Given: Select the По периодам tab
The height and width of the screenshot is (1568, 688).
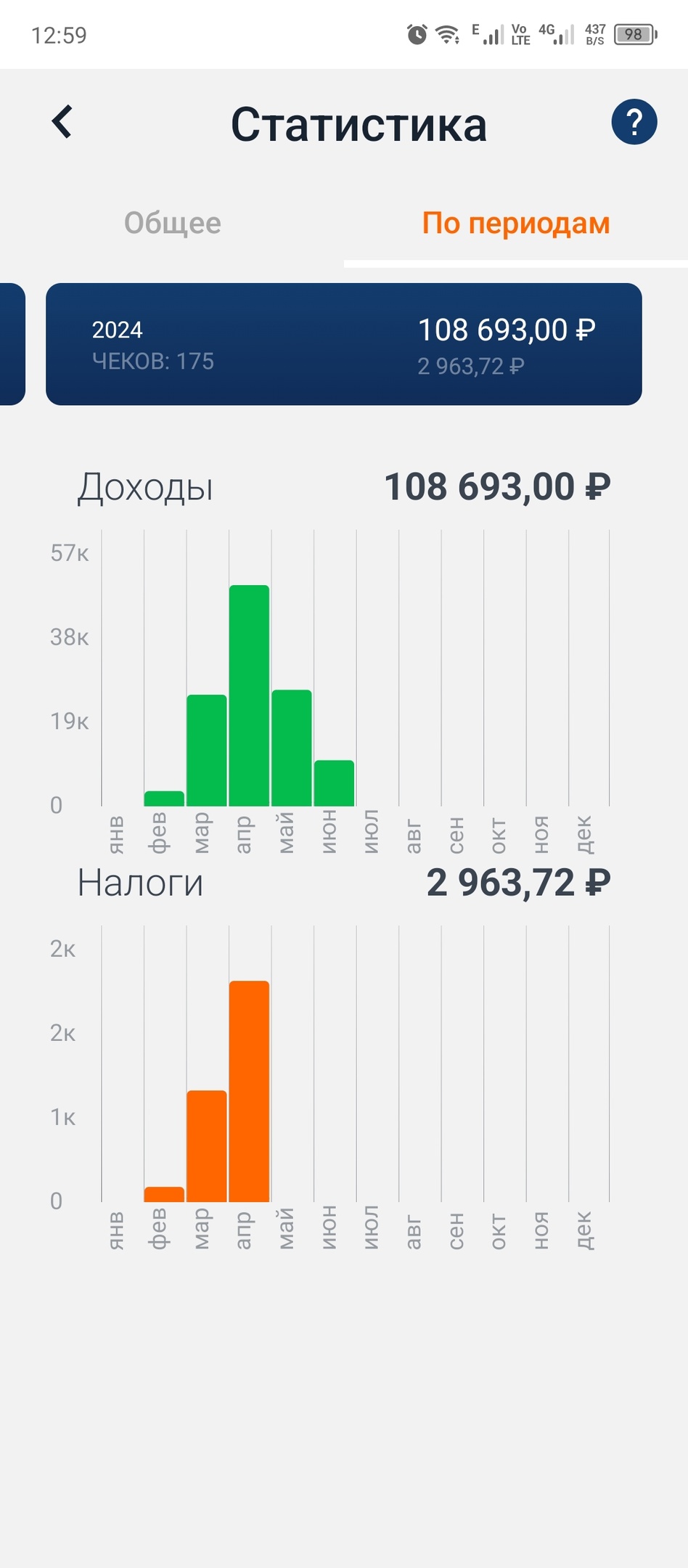Looking at the screenshot, I should coord(516,224).
